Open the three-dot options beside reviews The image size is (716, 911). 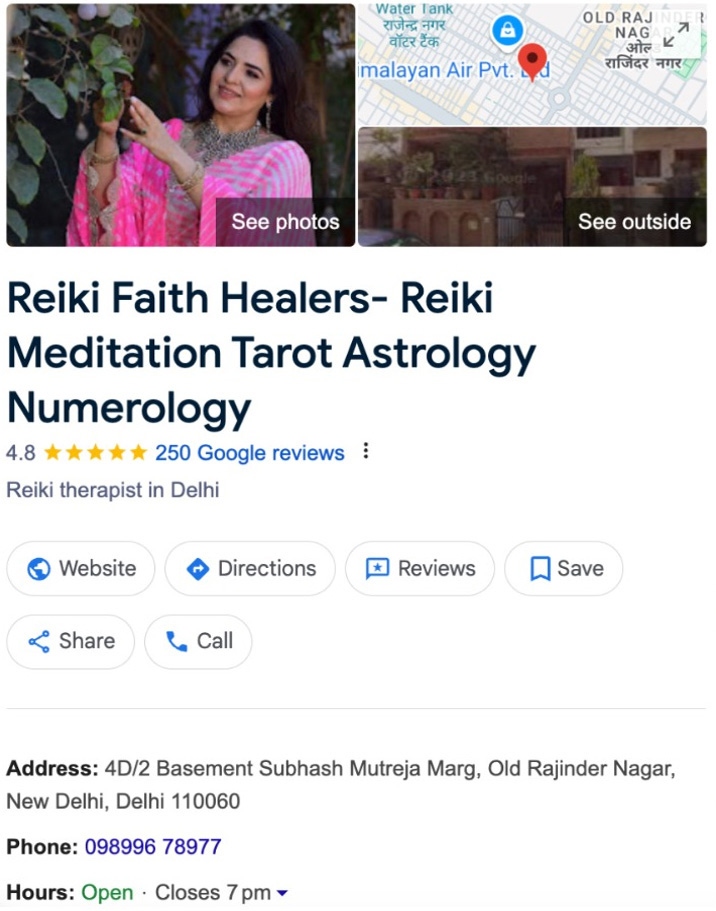(366, 452)
